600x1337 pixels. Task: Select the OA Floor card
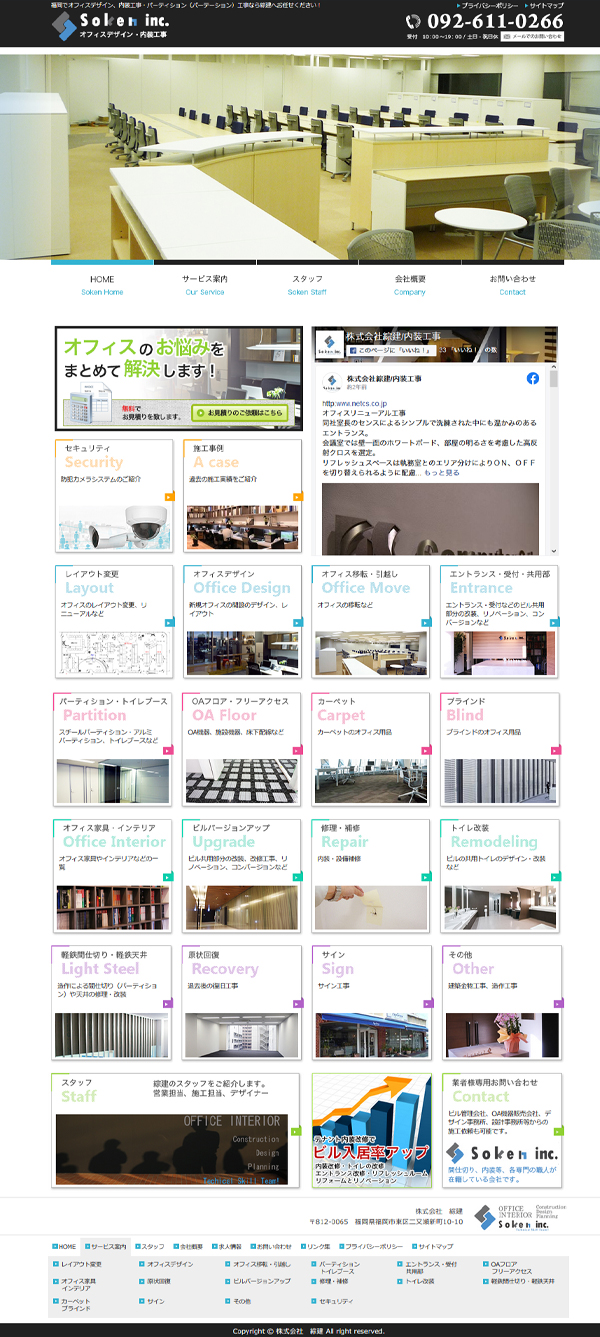click(243, 748)
